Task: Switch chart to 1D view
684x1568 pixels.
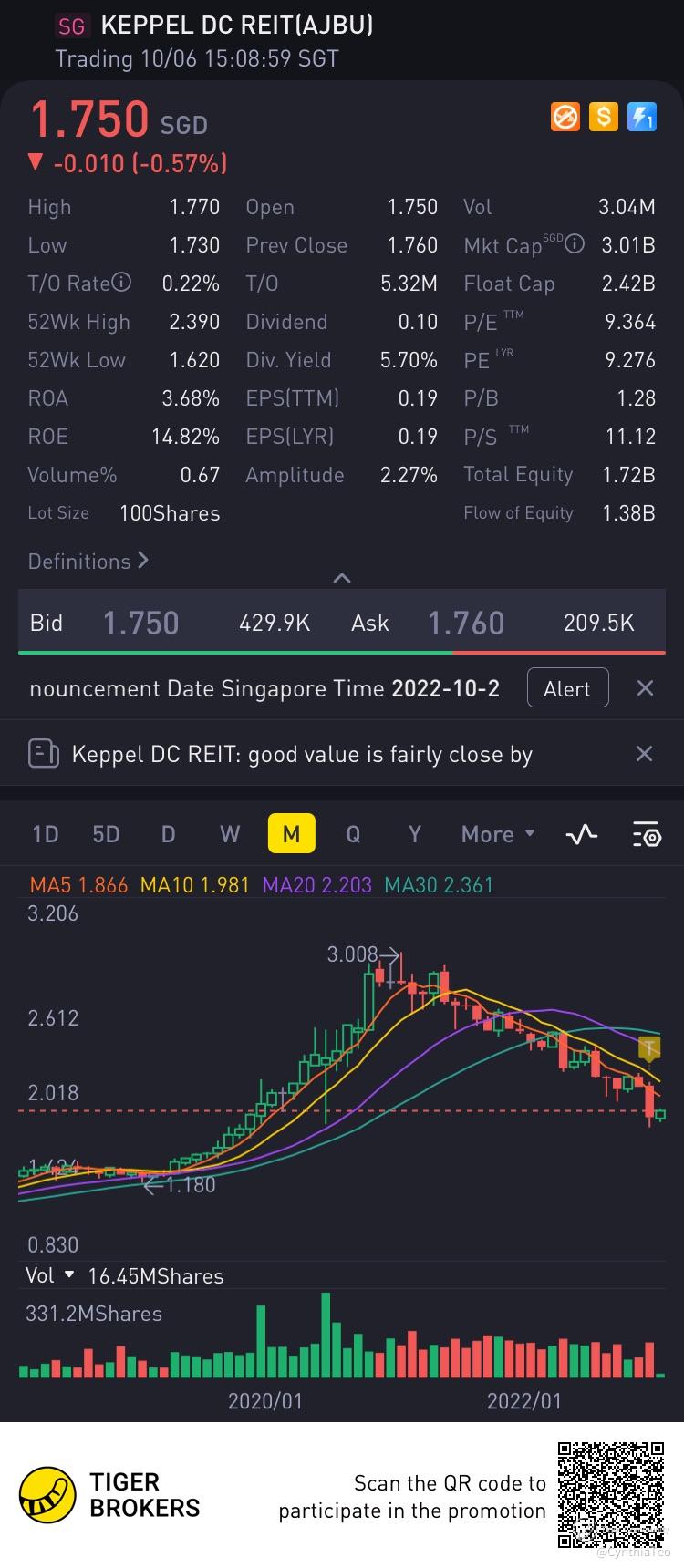Action: 45,834
